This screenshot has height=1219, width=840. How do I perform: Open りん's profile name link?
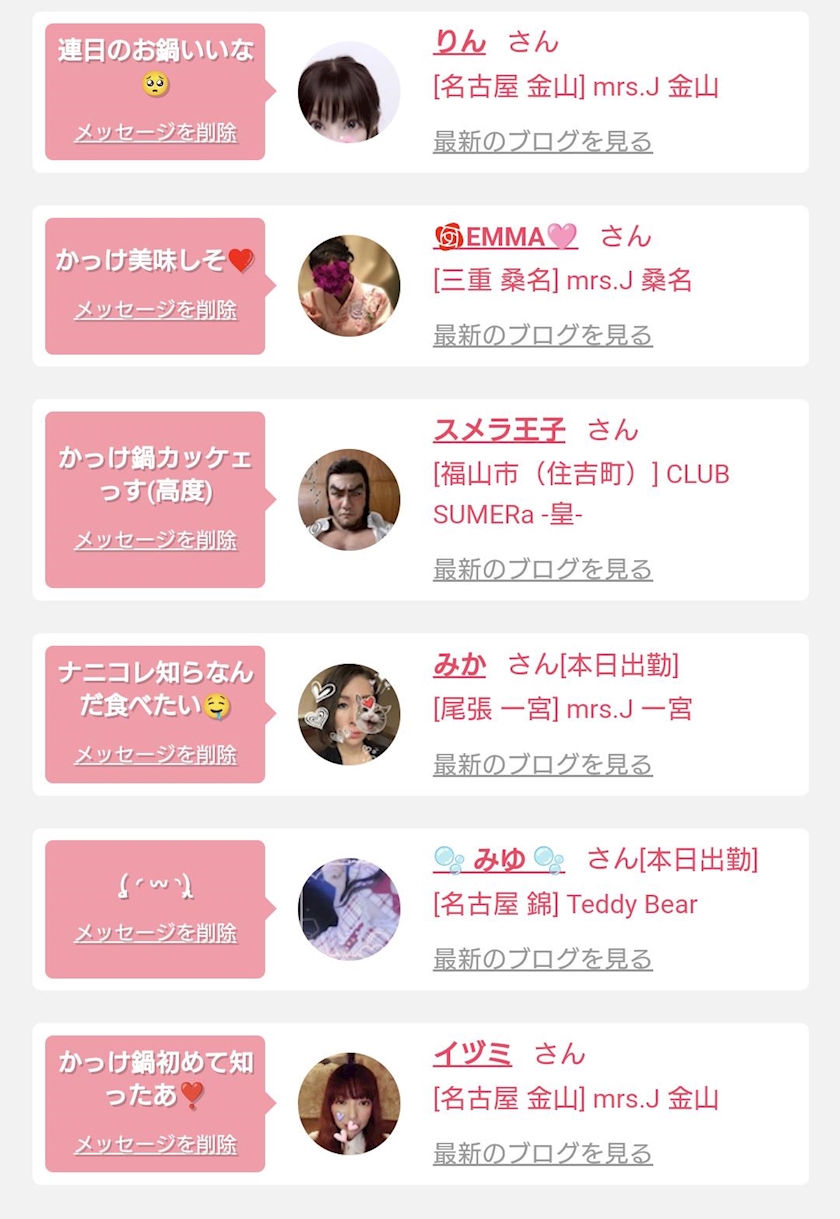pos(459,41)
